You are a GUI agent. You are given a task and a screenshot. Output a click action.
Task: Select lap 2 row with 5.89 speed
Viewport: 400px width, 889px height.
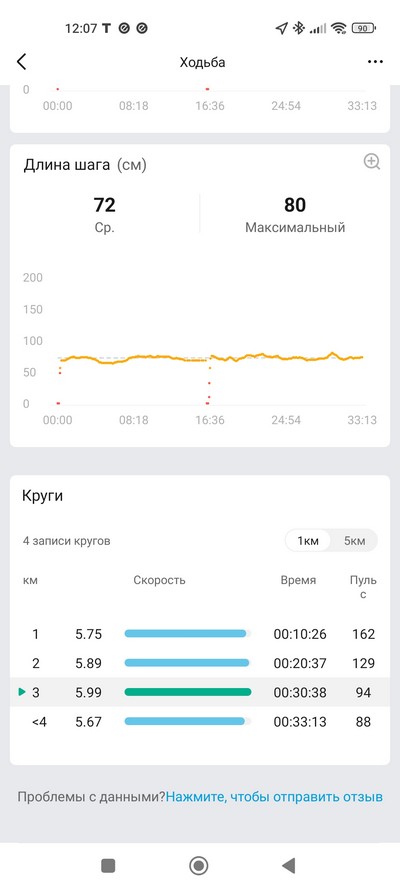point(199,663)
